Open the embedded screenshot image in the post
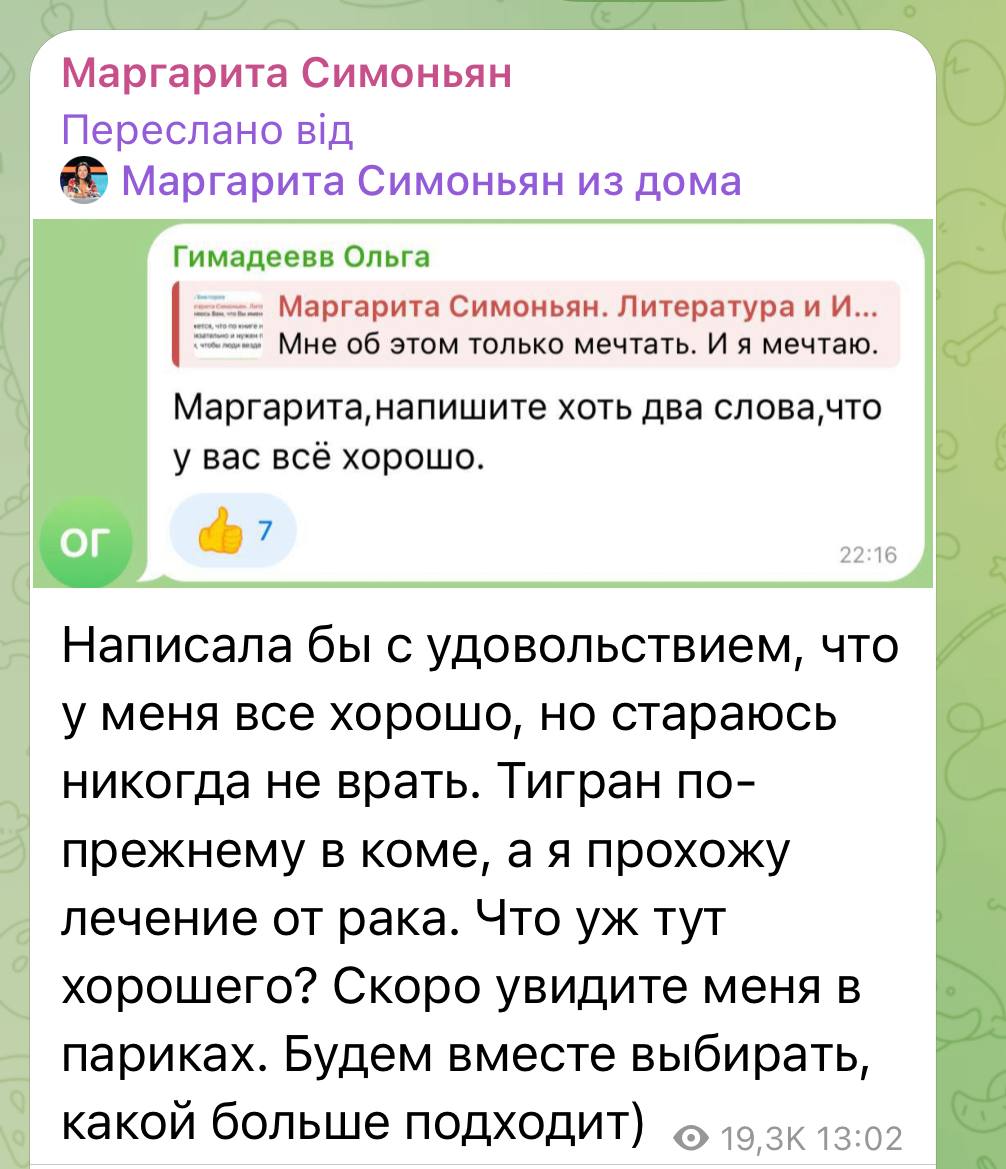The height and width of the screenshot is (1169, 1006). (x=483, y=402)
